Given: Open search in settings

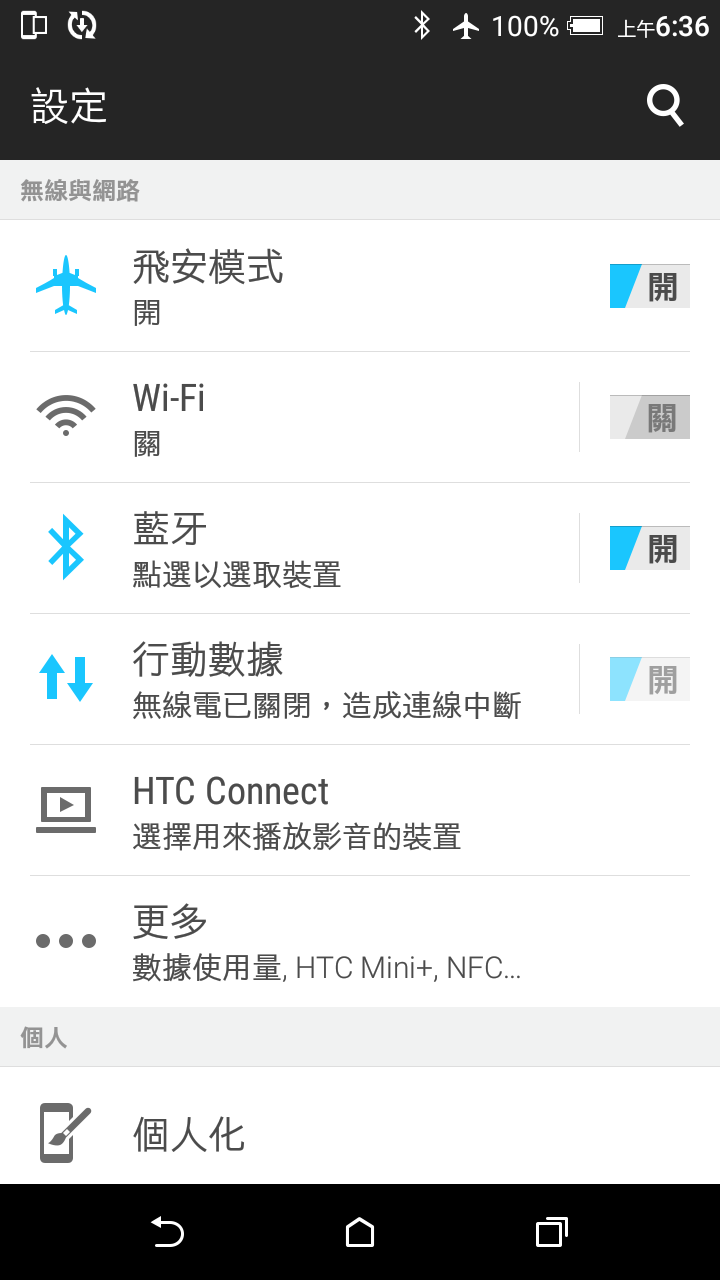Looking at the screenshot, I should pyautogui.click(x=665, y=105).
